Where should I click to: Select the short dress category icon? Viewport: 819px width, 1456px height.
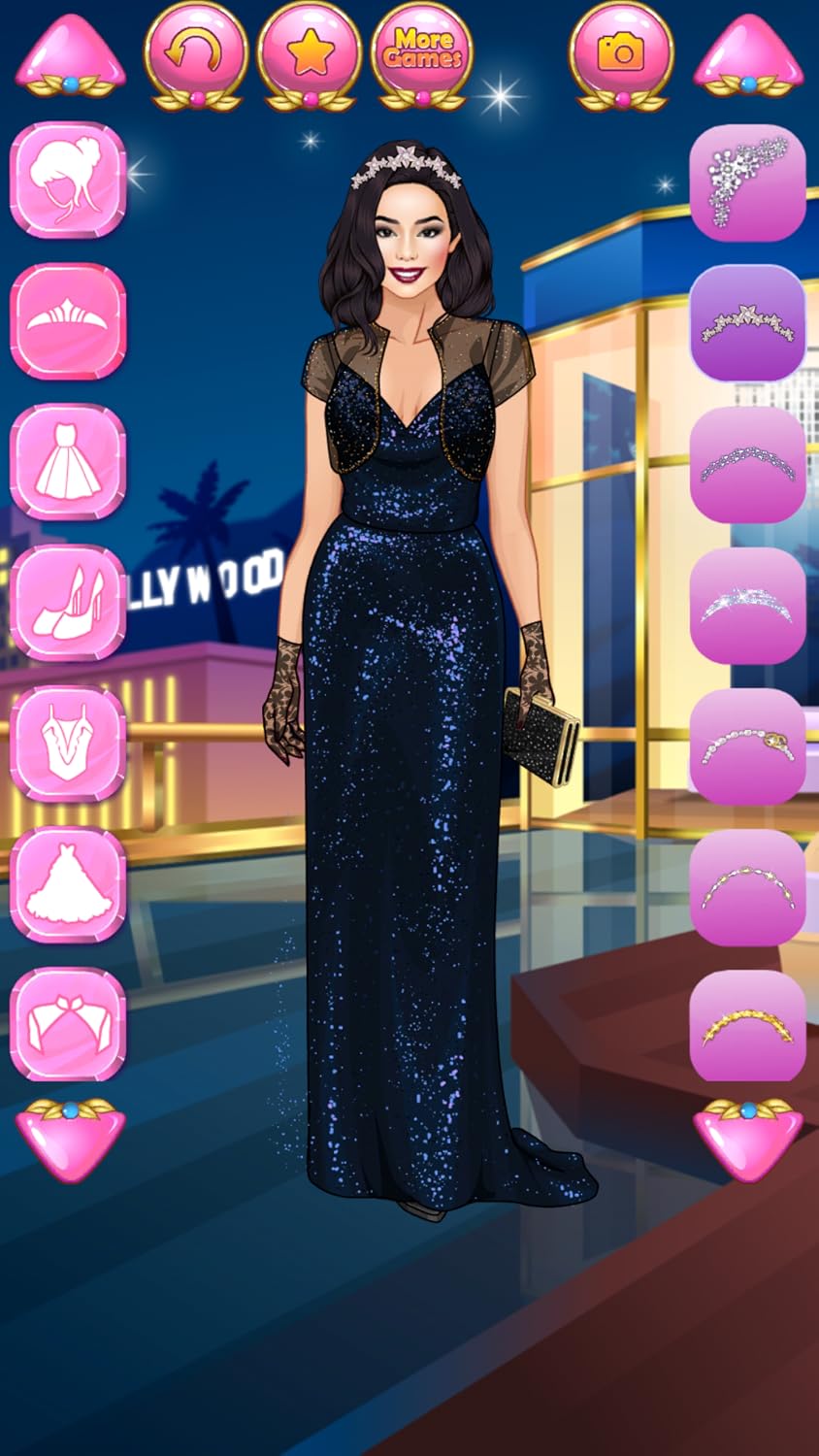(65, 458)
